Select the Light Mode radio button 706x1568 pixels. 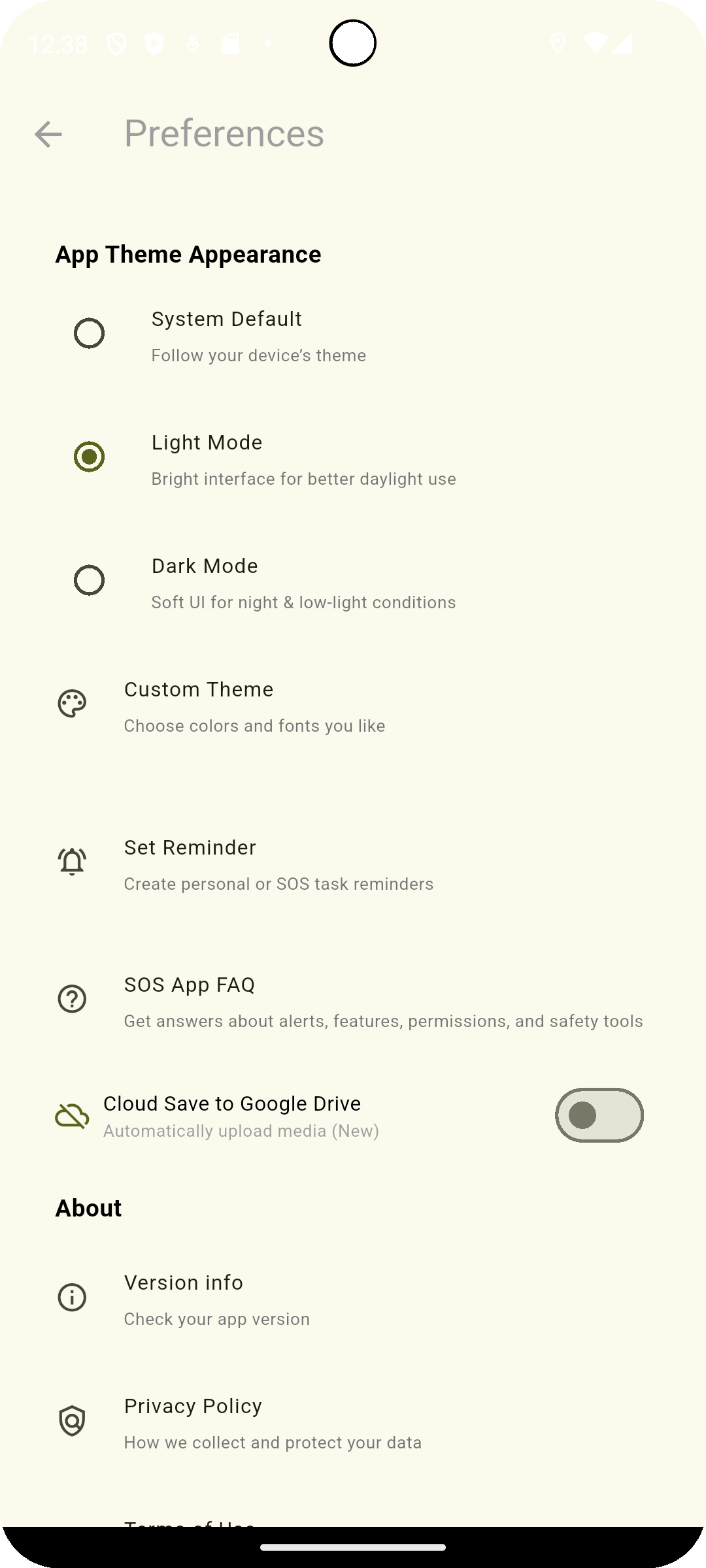90,457
